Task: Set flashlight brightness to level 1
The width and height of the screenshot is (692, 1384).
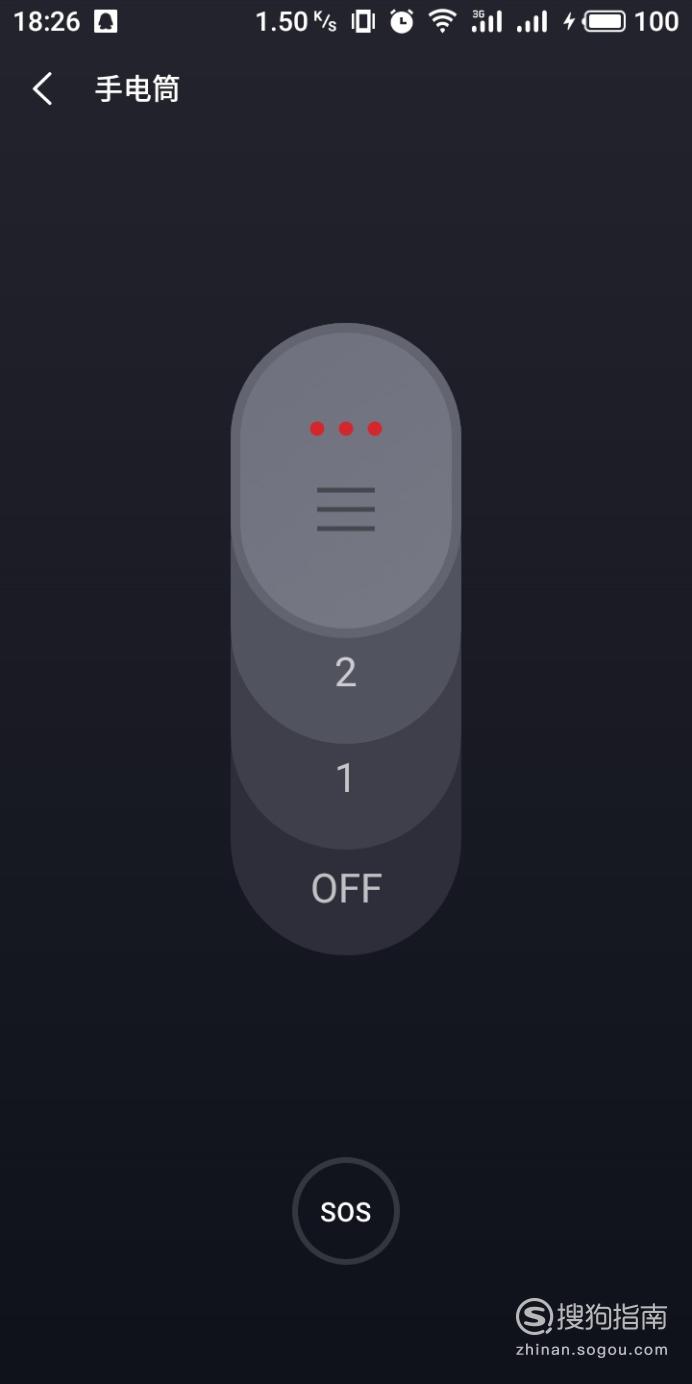Action: click(x=345, y=778)
